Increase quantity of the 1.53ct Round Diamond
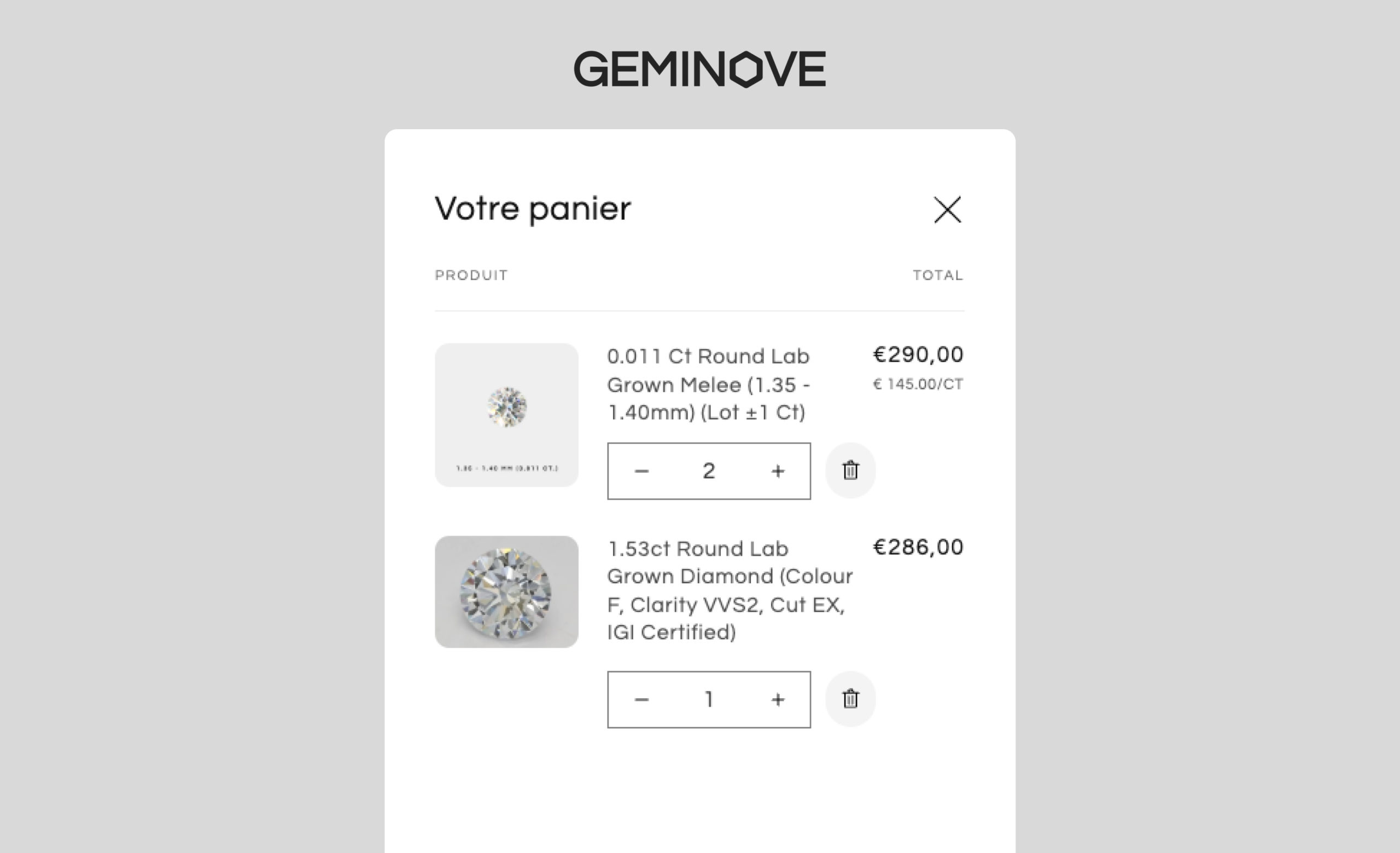Image resolution: width=1400 pixels, height=853 pixels. point(778,700)
